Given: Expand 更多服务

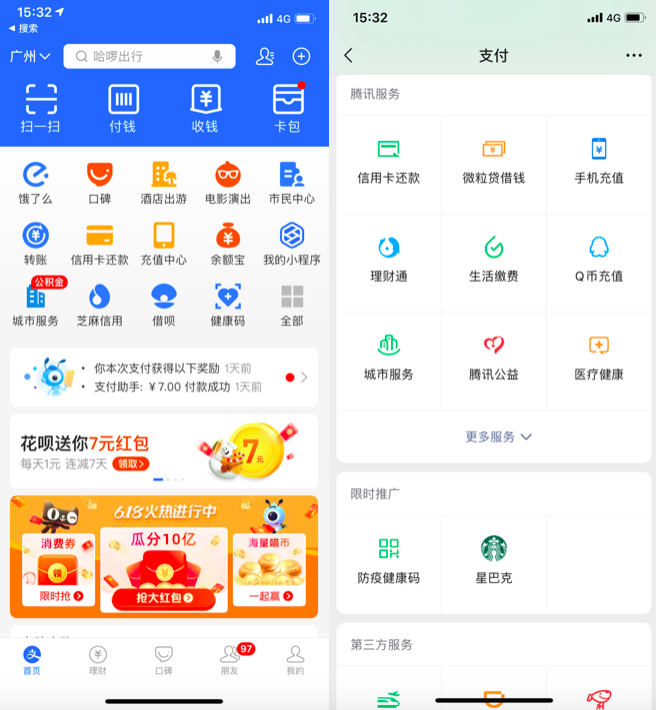Looking at the screenshot, I should 498,437.
